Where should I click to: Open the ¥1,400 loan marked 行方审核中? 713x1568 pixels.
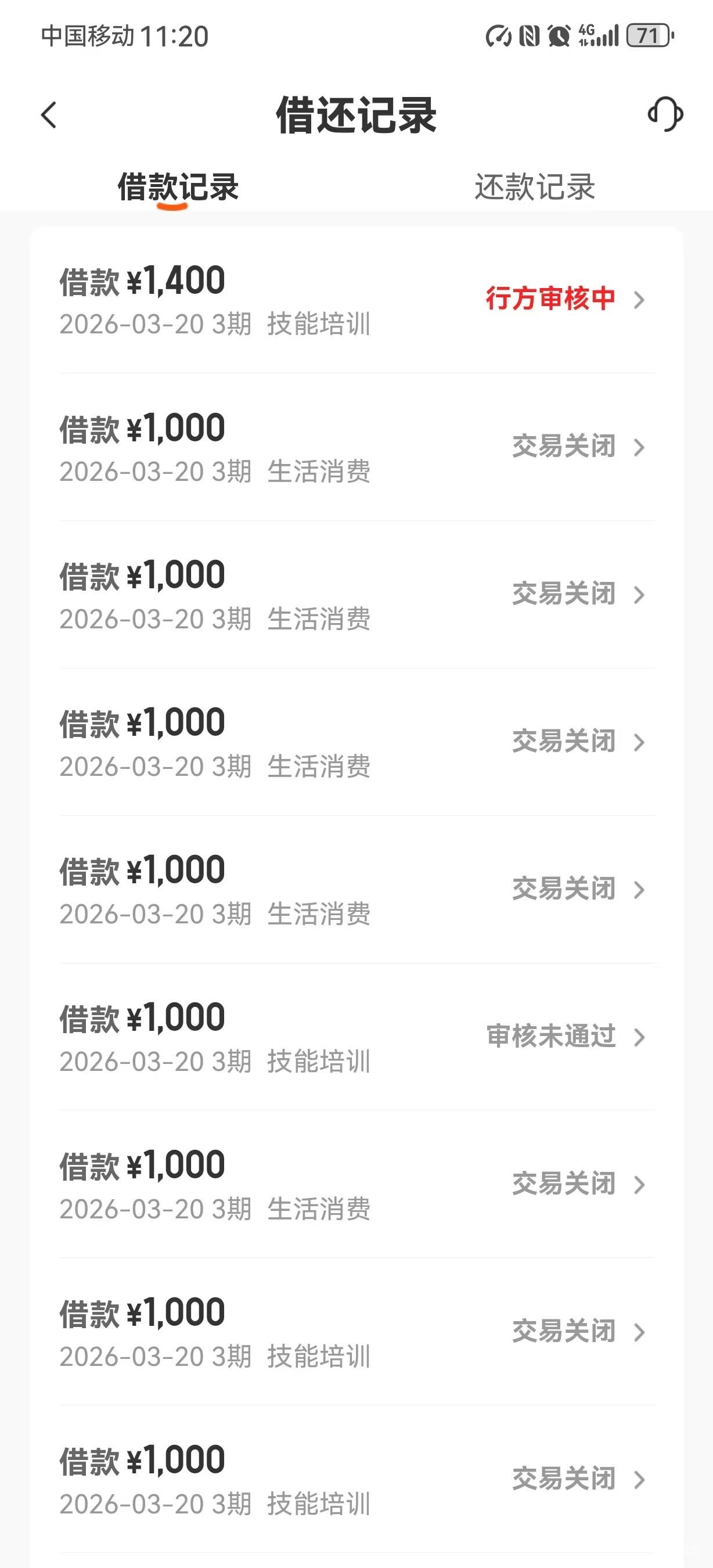[x=356, y=300]
